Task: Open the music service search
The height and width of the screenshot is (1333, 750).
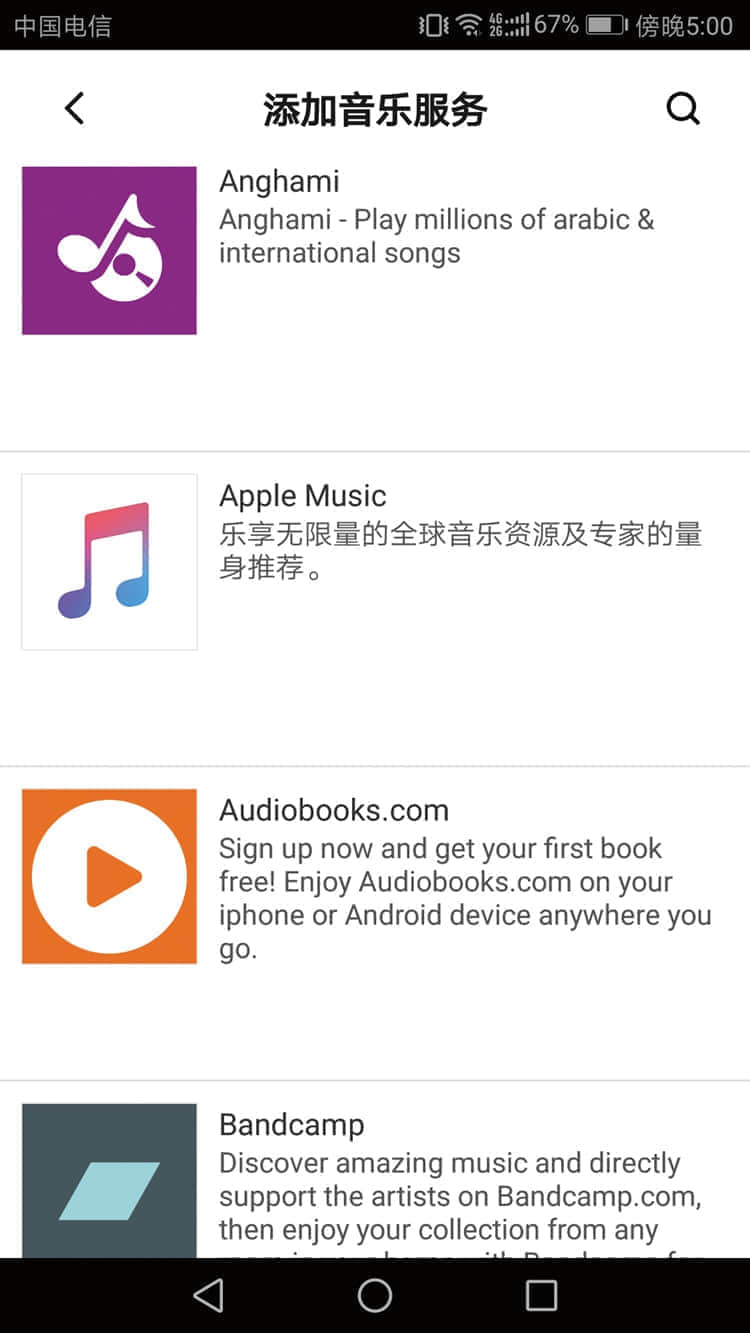Action: pyautogui.click(x=683, y=108)
